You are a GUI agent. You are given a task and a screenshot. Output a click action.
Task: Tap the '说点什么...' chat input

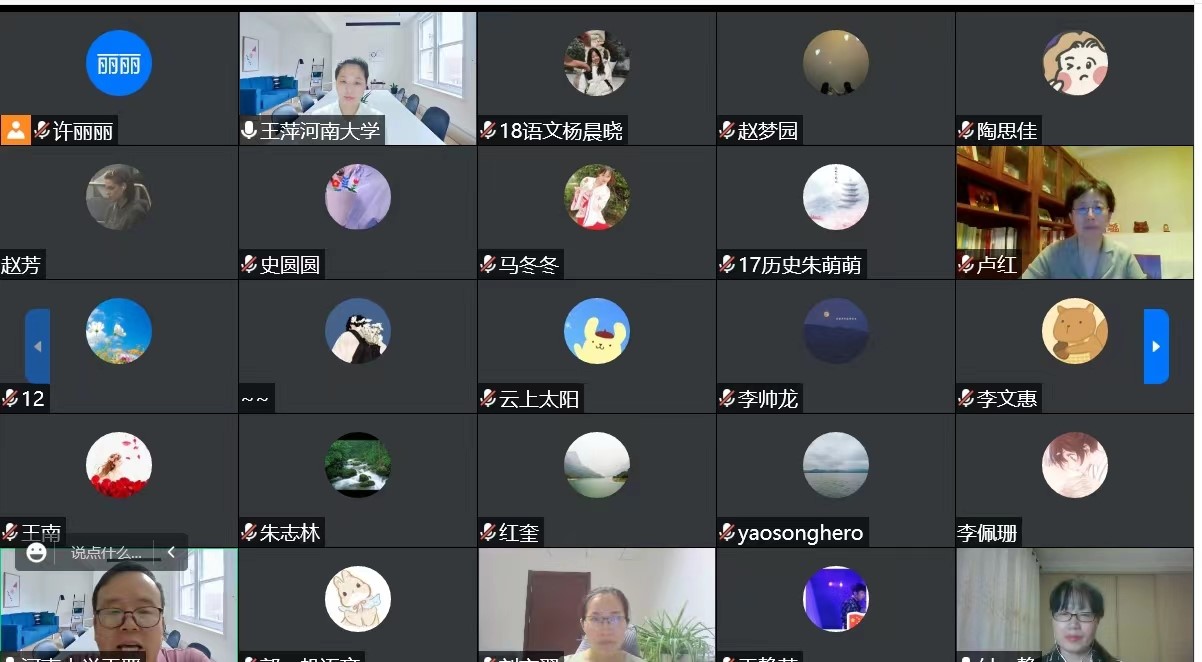pyautogui.click(x=106, y=552)
